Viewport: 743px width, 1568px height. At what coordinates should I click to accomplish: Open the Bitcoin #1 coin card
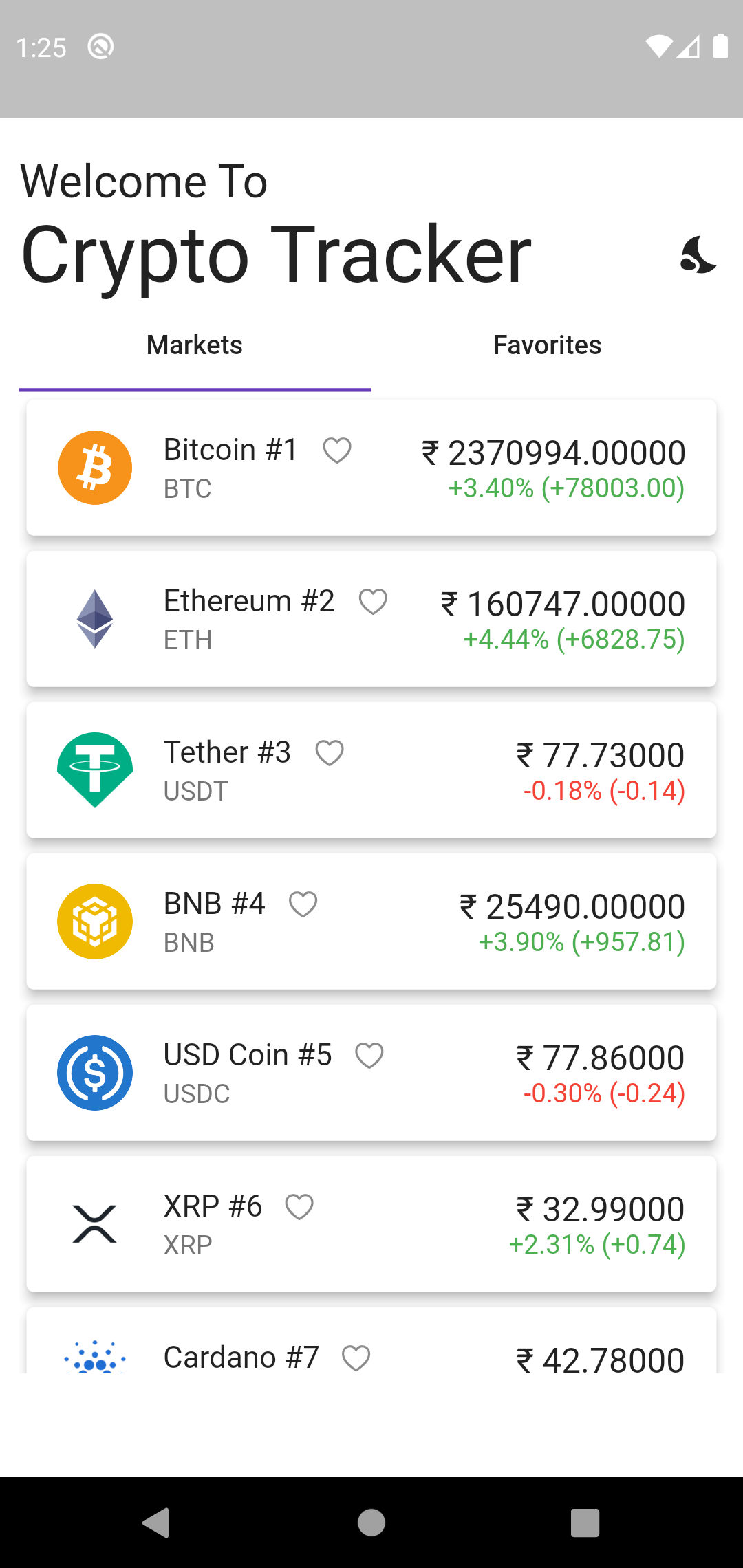pyautogui.click(x=371, y=468)
